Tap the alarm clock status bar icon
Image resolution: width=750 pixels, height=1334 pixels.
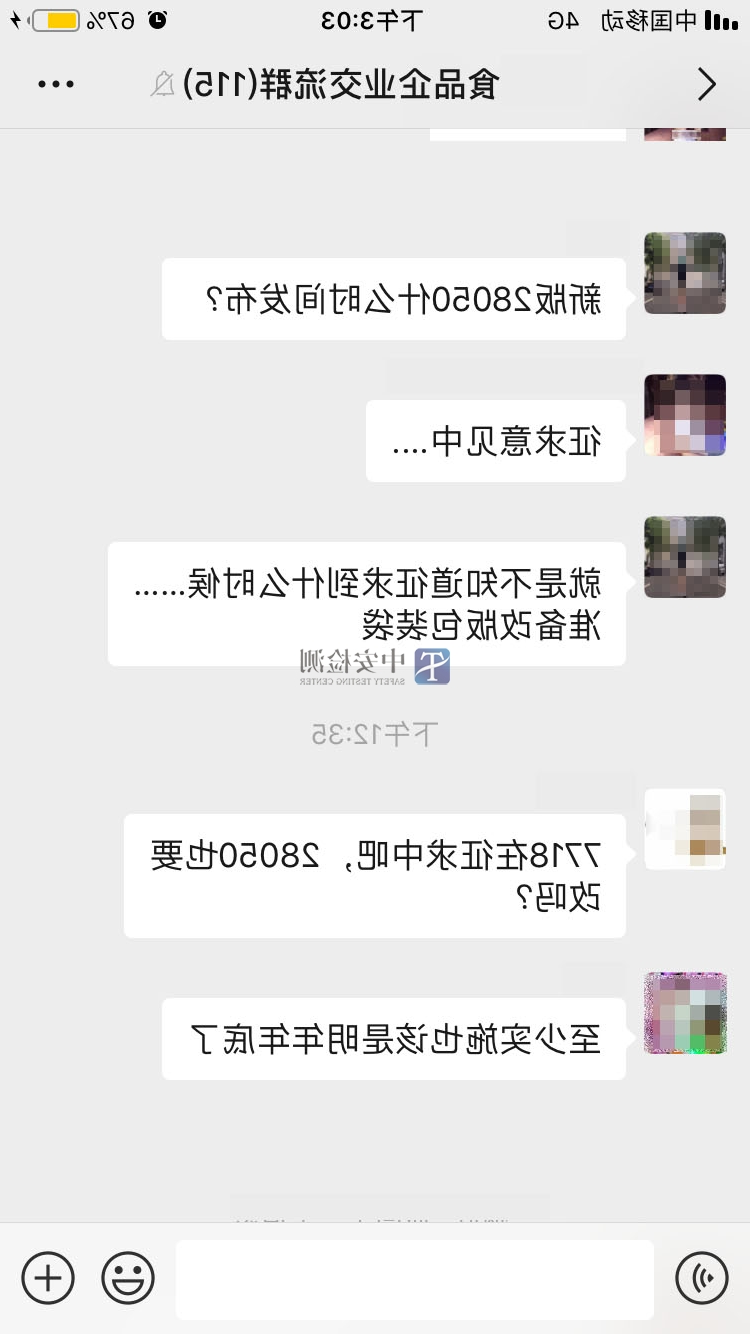click(x=159, y=18)
